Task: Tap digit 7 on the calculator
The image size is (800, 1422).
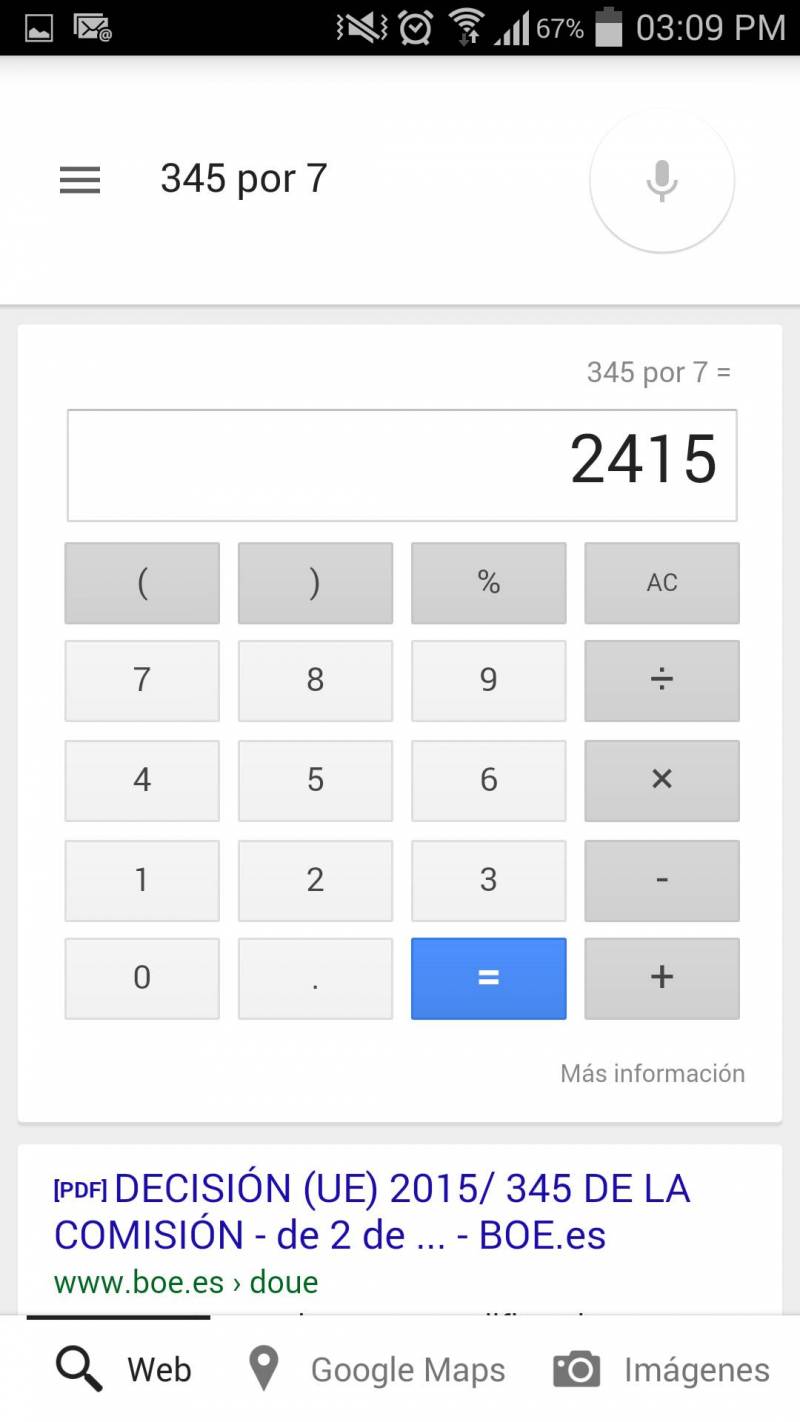Action: [x=142, y=681]
